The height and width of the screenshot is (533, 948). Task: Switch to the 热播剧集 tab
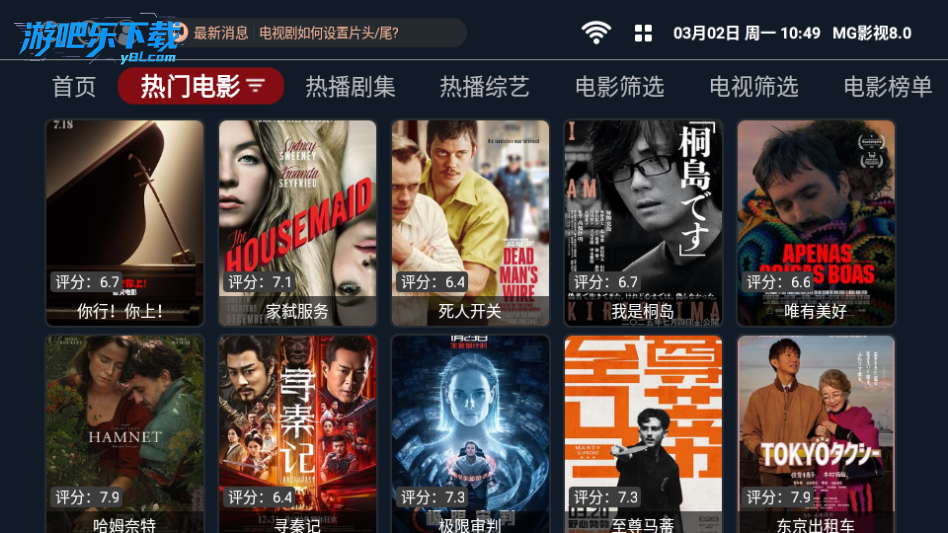350,87
